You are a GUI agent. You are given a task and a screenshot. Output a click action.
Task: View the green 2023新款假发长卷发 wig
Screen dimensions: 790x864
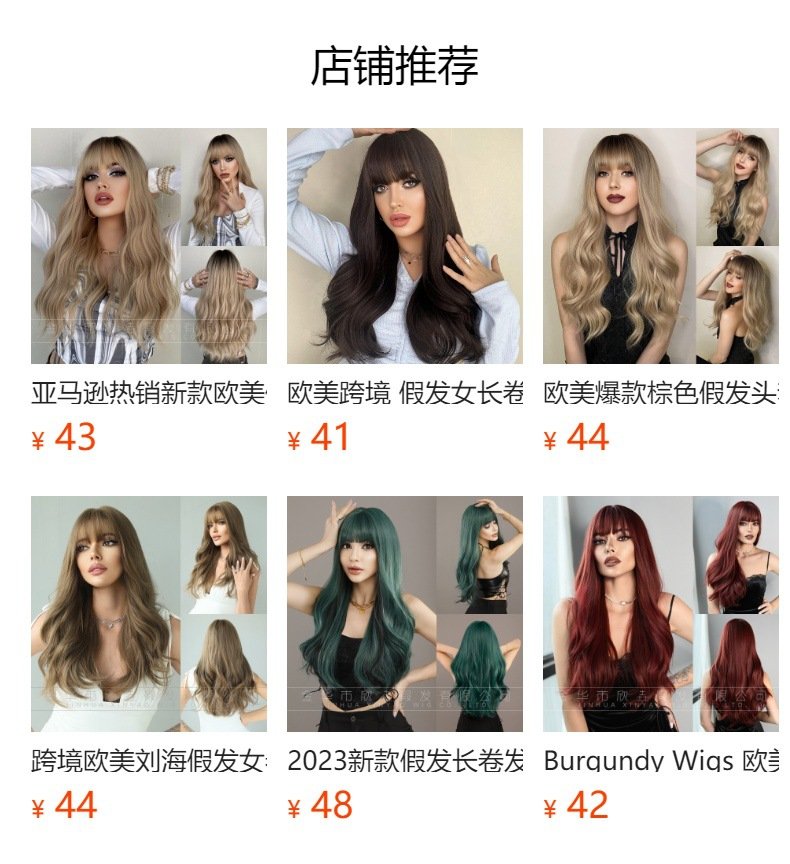404,614
